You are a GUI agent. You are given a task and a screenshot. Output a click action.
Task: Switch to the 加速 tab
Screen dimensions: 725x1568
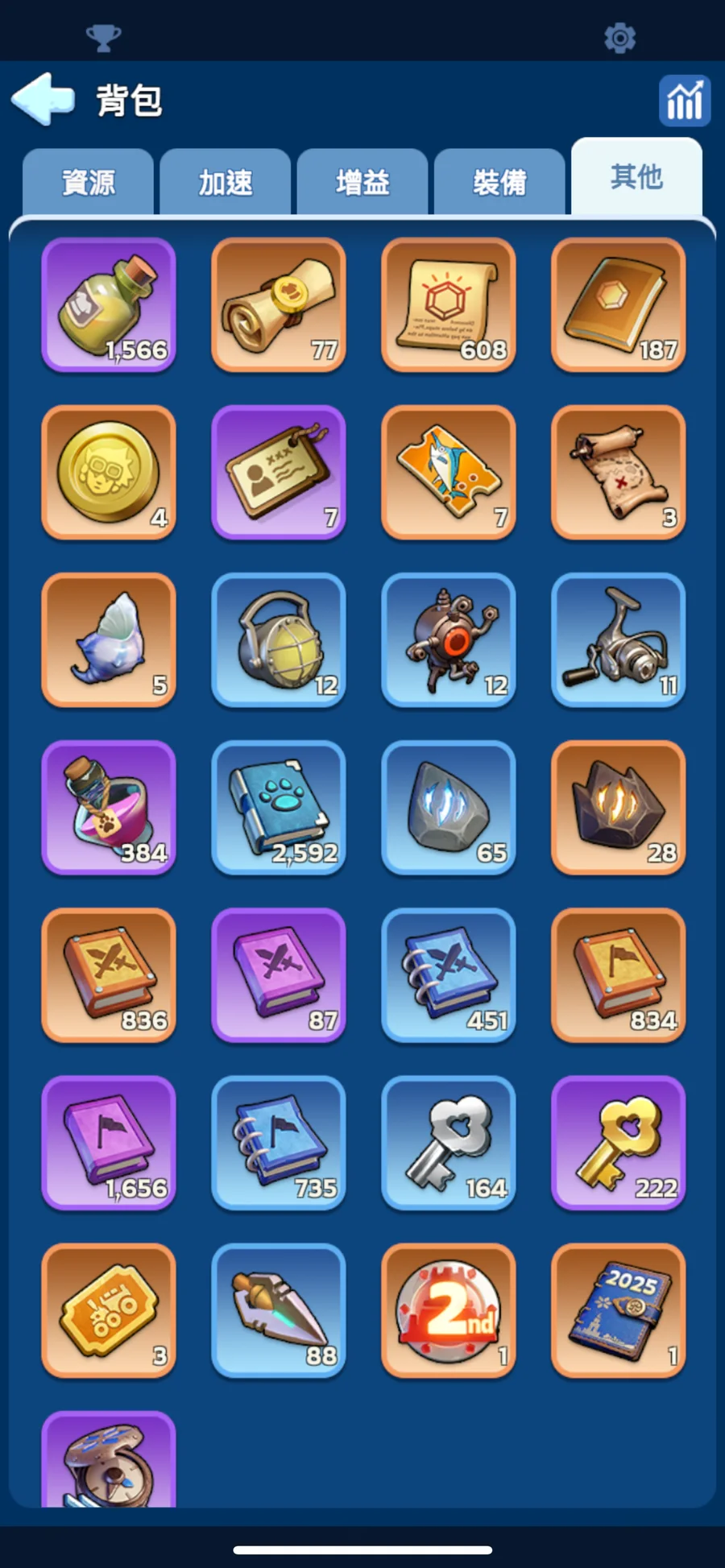(x=226, y=183)
